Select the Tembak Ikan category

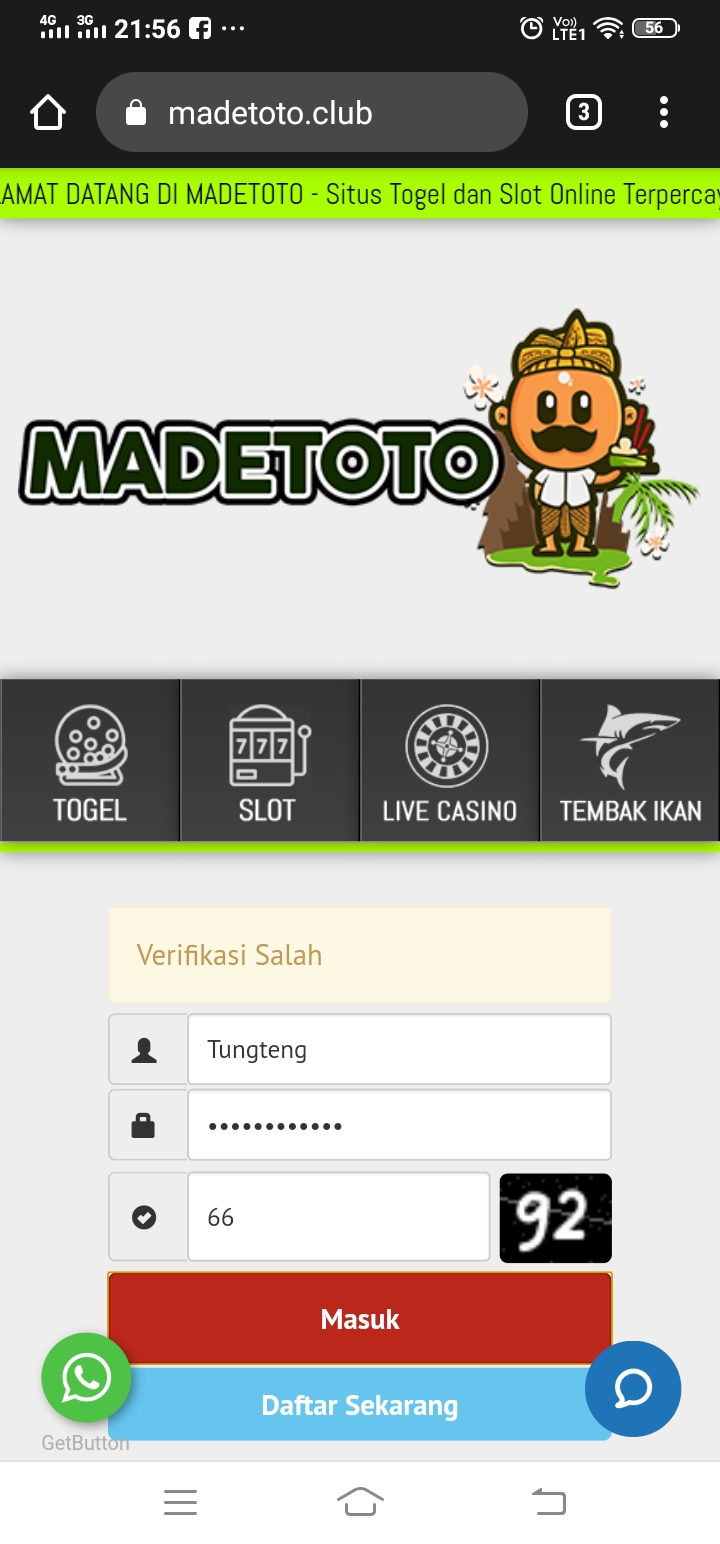(x=630, y=762)
